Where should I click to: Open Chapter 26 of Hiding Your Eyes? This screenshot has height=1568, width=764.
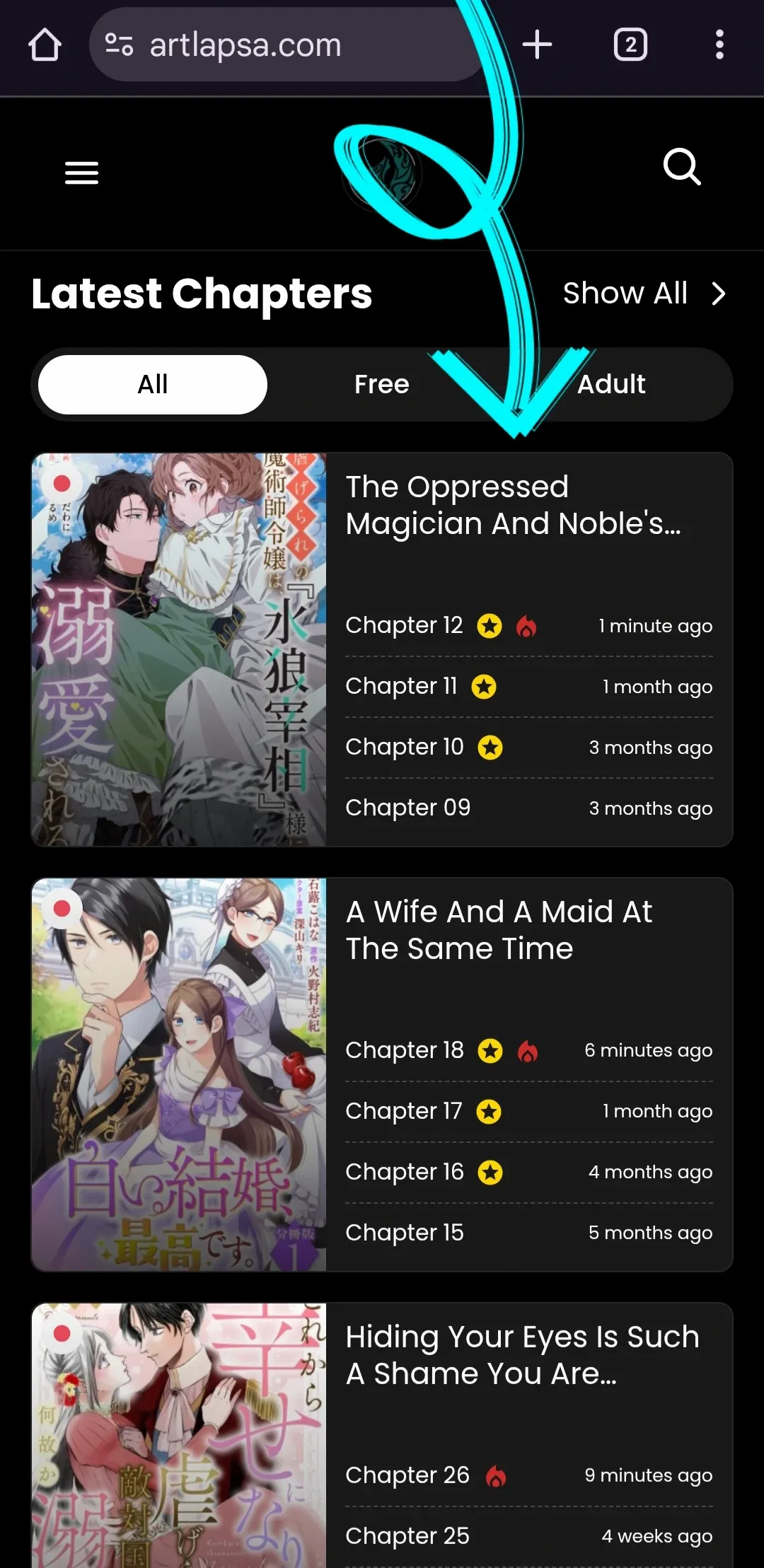coord(407,1475)
